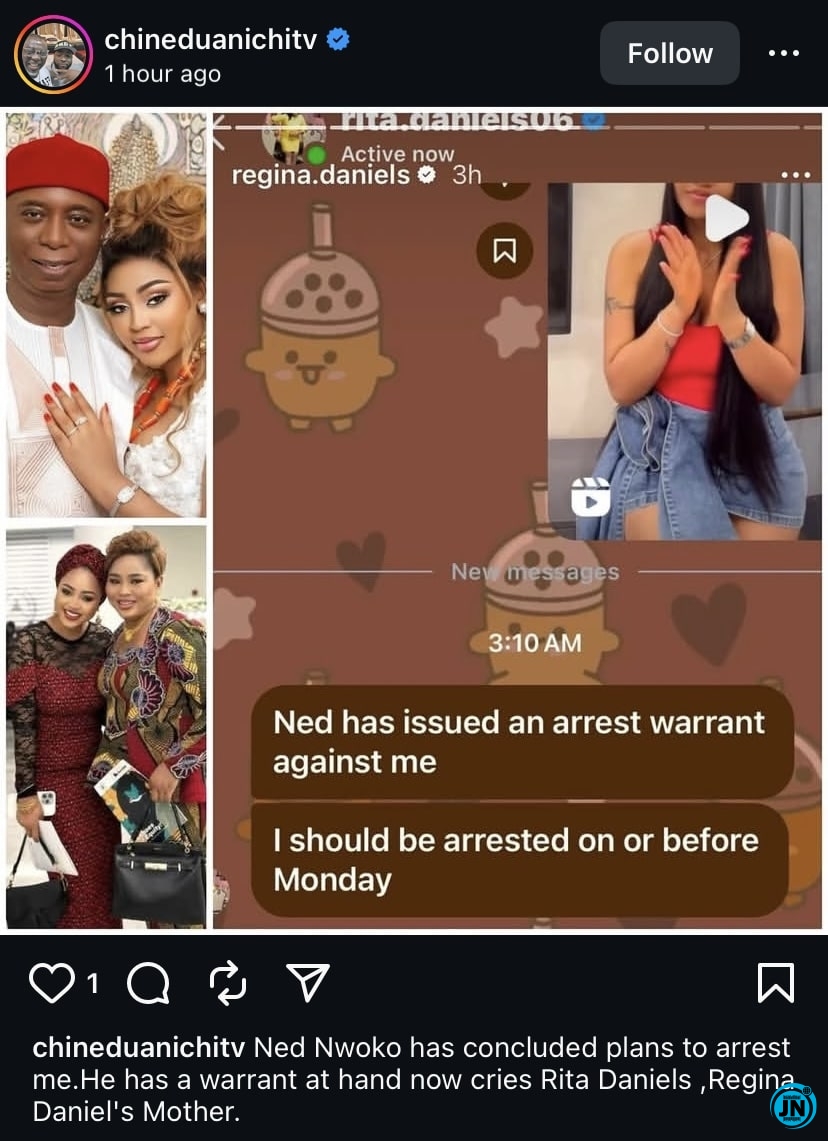Open the comments on this post
Image resolution: width=828 pixels, height=1141 pixels.
[x=149, y=985]
